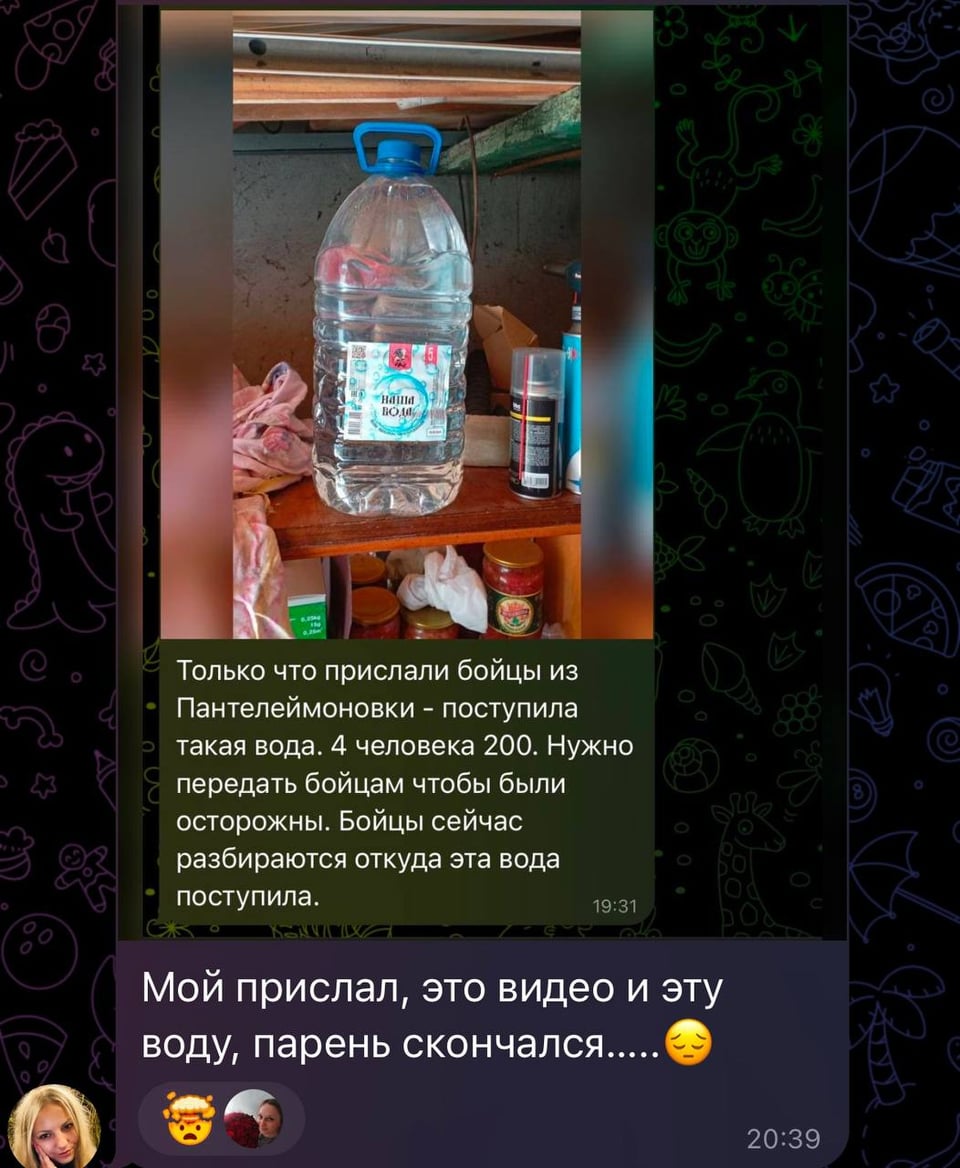Open the sender's profile avatar
The height and width of the screenshot is (1168, 960).
(x=54, y=1125)
